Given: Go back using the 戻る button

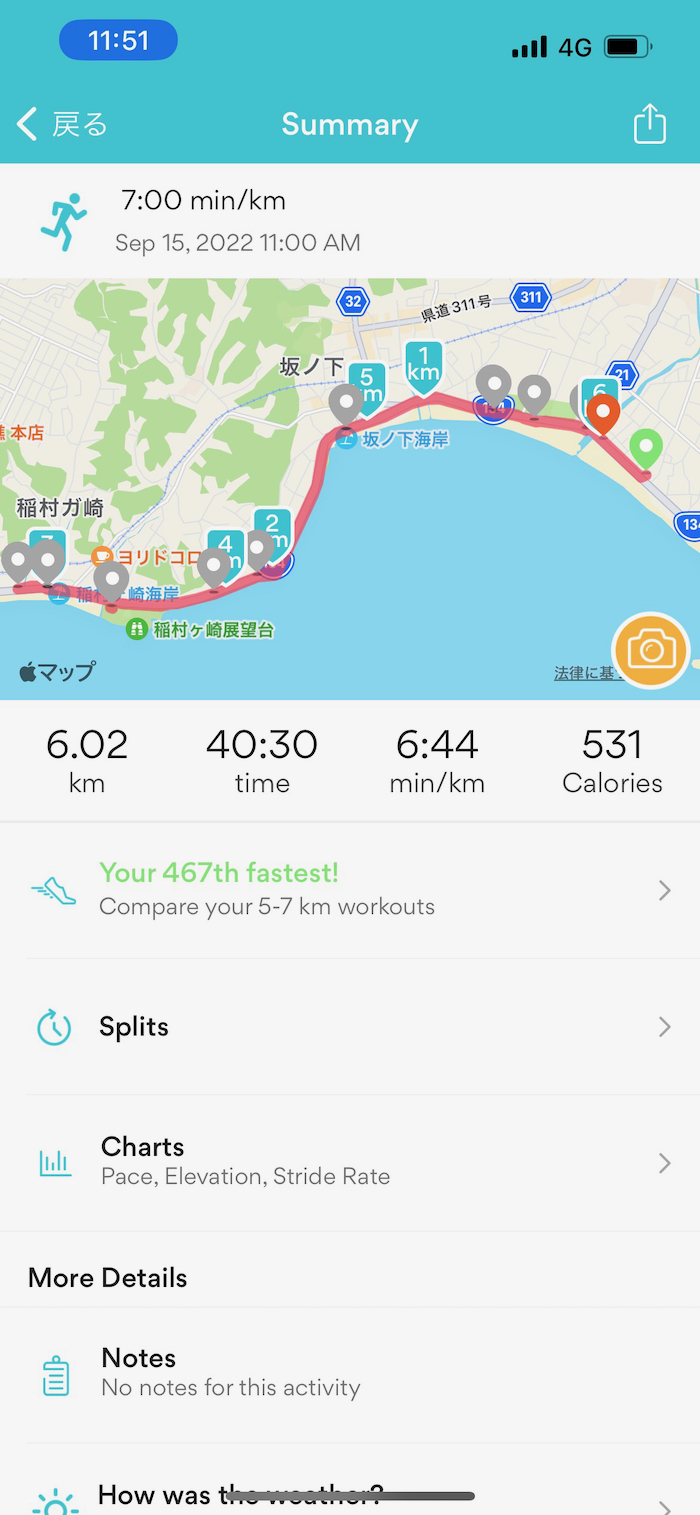Looking at the screenshot, I should 62,125.
